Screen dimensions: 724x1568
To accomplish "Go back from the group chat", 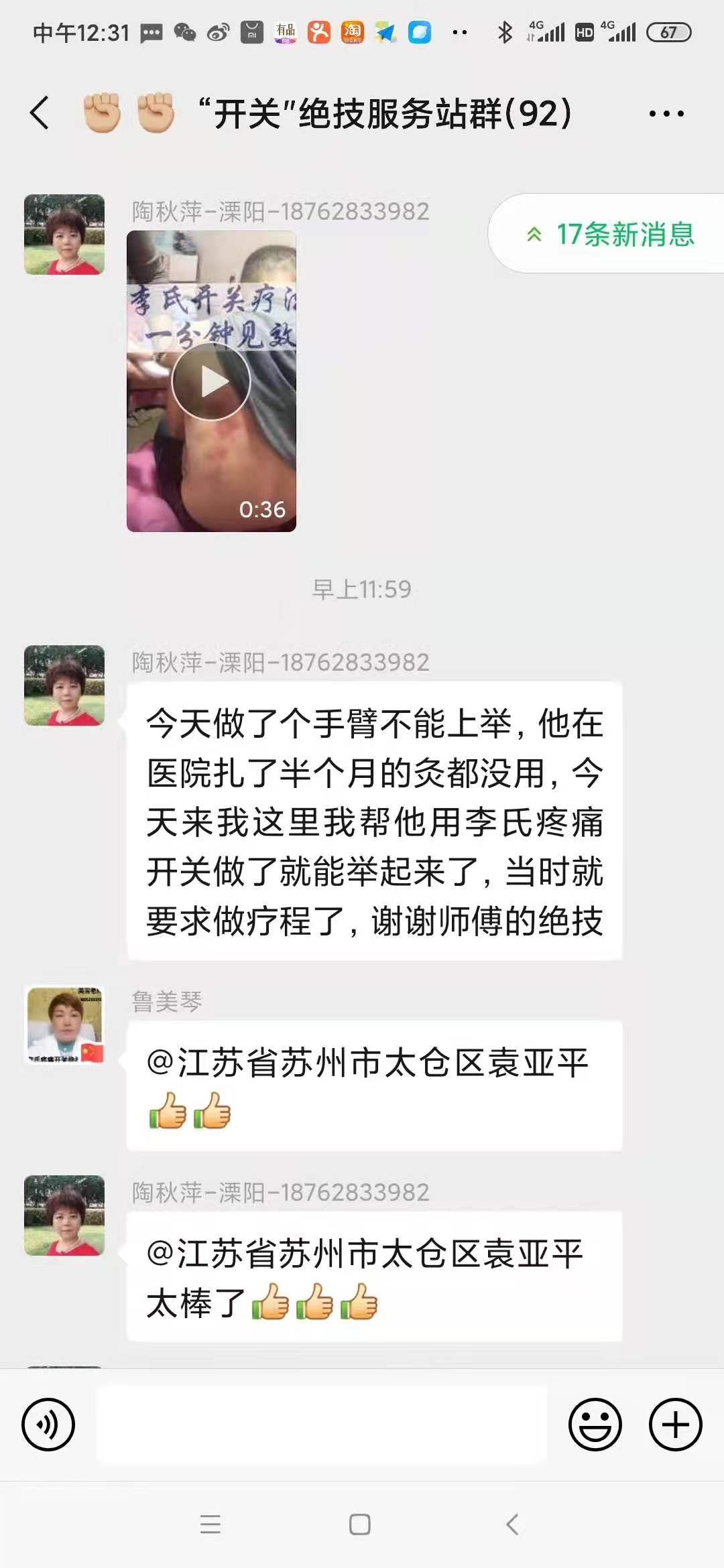I will [x=40, y=113].
